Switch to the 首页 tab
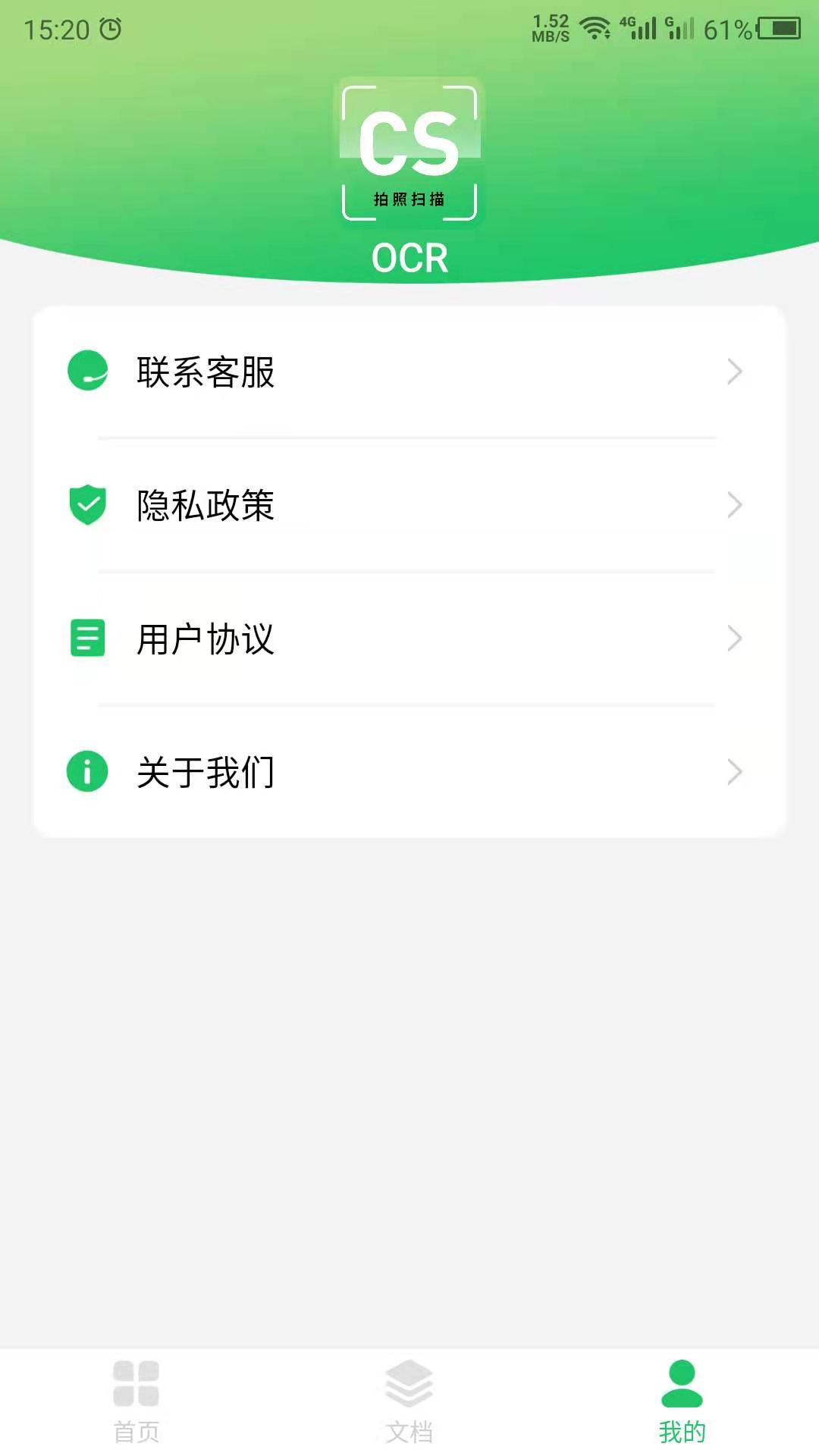The image size is (819, 1456). (136, 1407)
